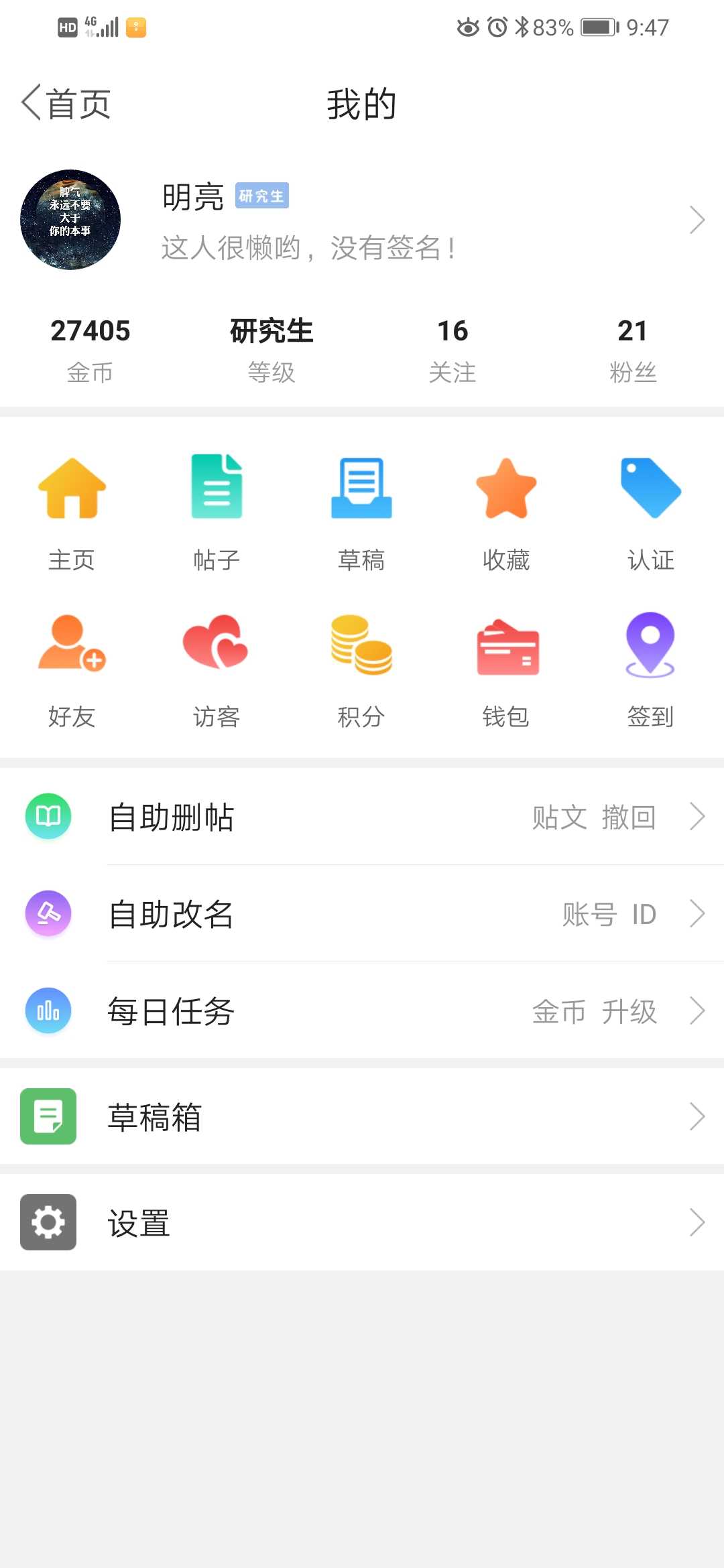Open 设置 settings
724x1568 pixels.
point(362,1222)
